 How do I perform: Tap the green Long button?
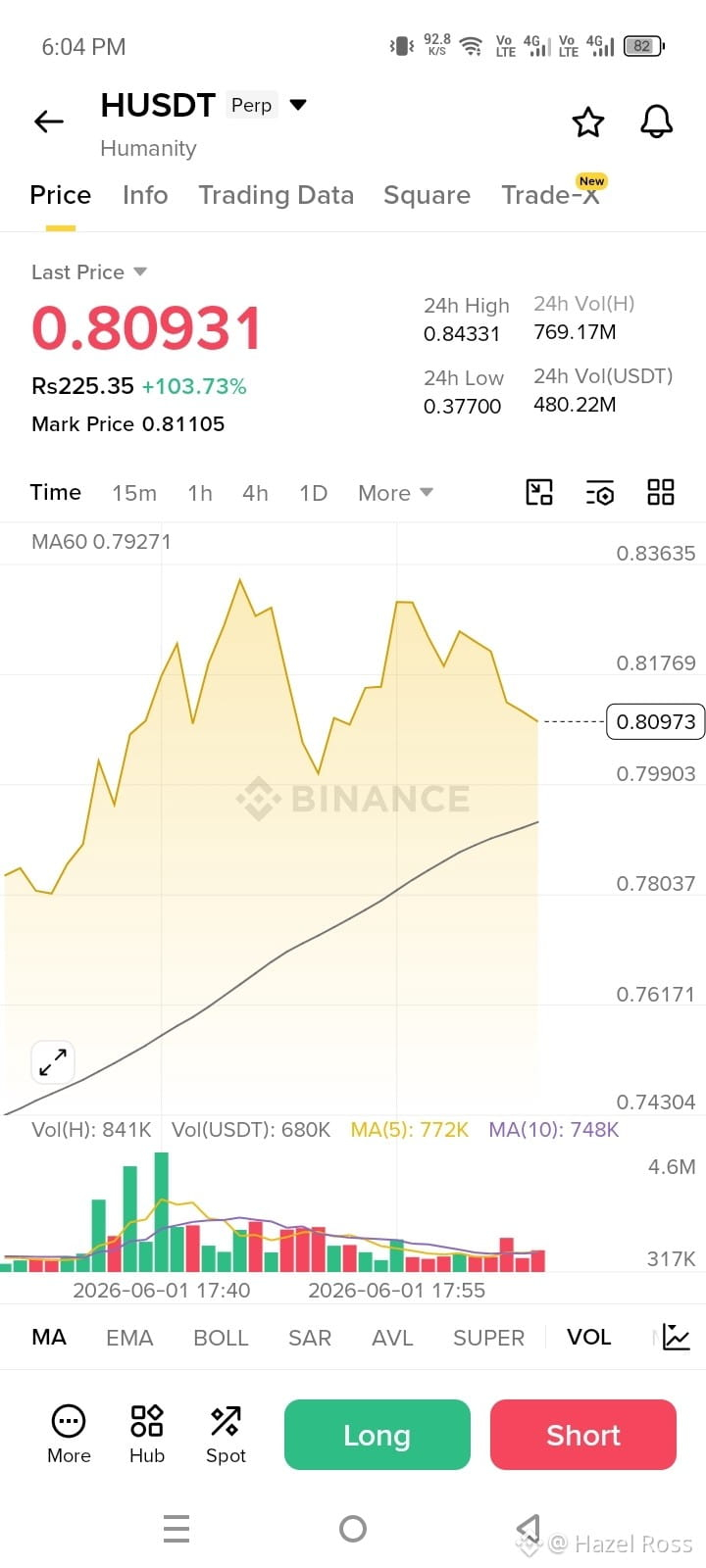tap(378, 1435)
